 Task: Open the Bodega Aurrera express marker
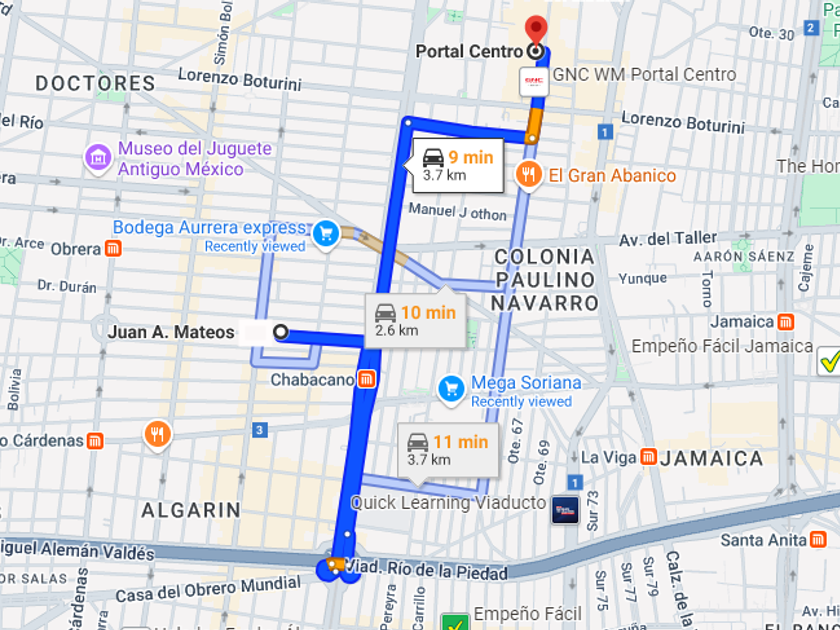click(x=326, y=234)
